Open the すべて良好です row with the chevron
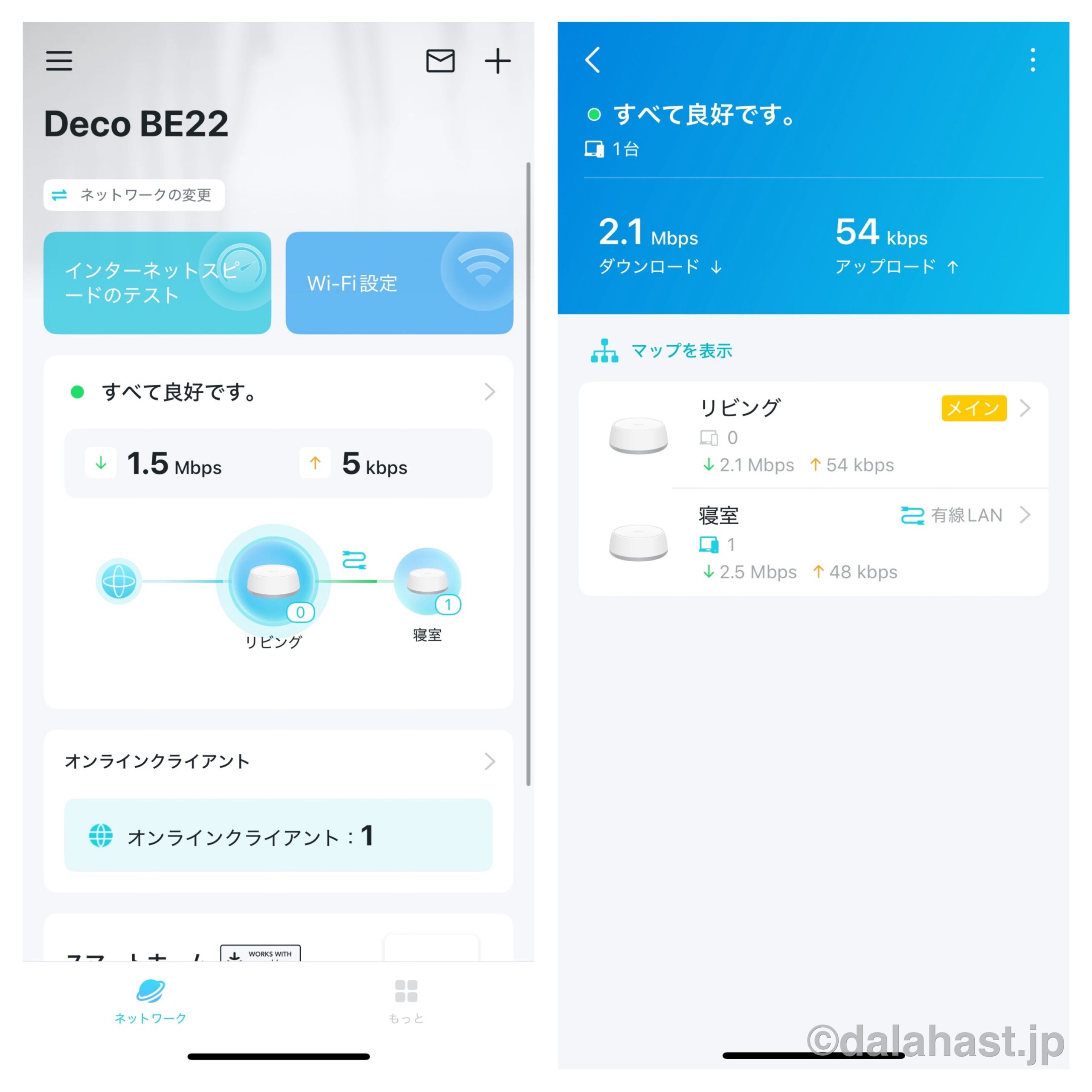Image resolution: width=1092 pixels, height=1092 pixels. coord(278,392)
